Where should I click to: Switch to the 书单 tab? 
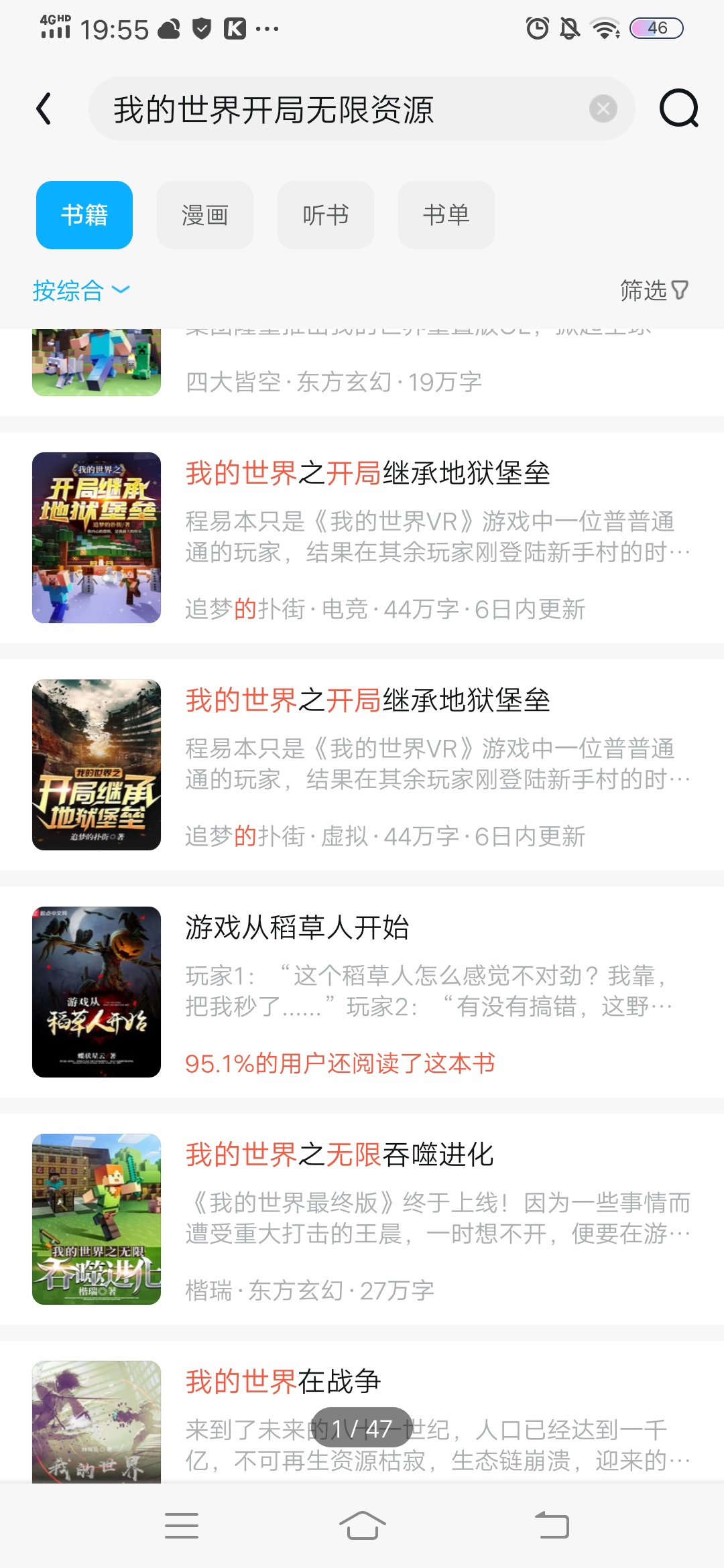(446, 215)
